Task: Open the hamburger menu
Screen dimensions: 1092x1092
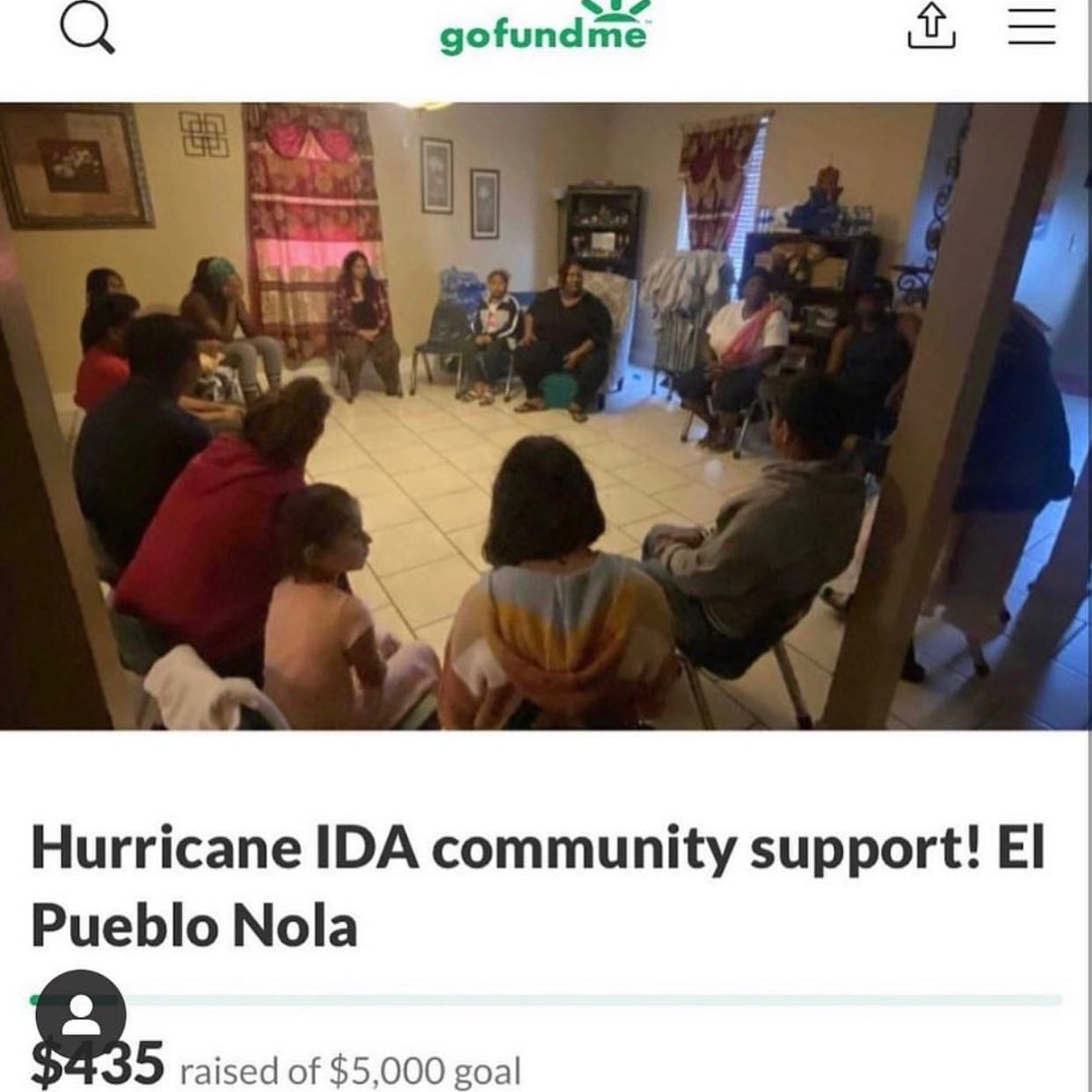Action: [x=1030, y=26]
